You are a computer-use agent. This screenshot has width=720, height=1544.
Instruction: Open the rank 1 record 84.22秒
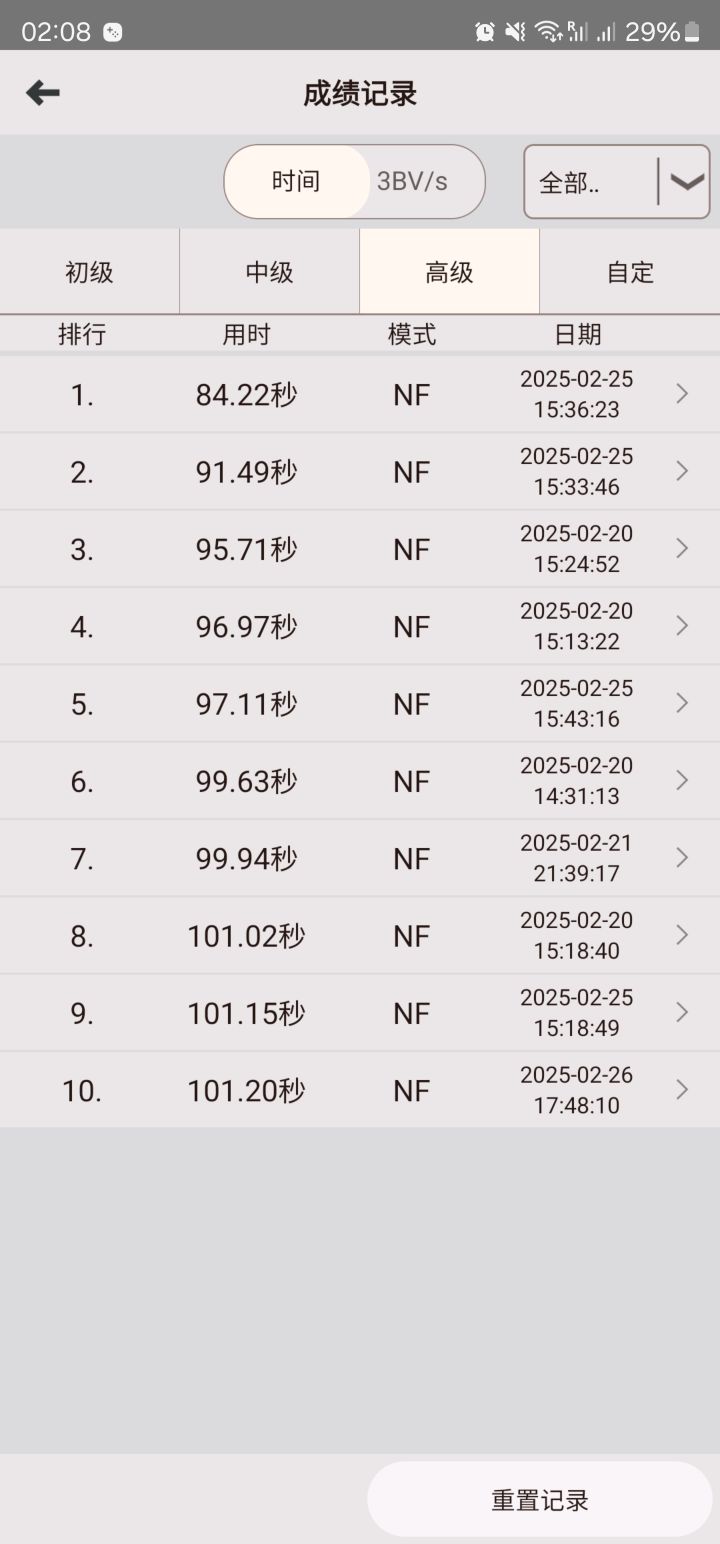tap(360, 394)
